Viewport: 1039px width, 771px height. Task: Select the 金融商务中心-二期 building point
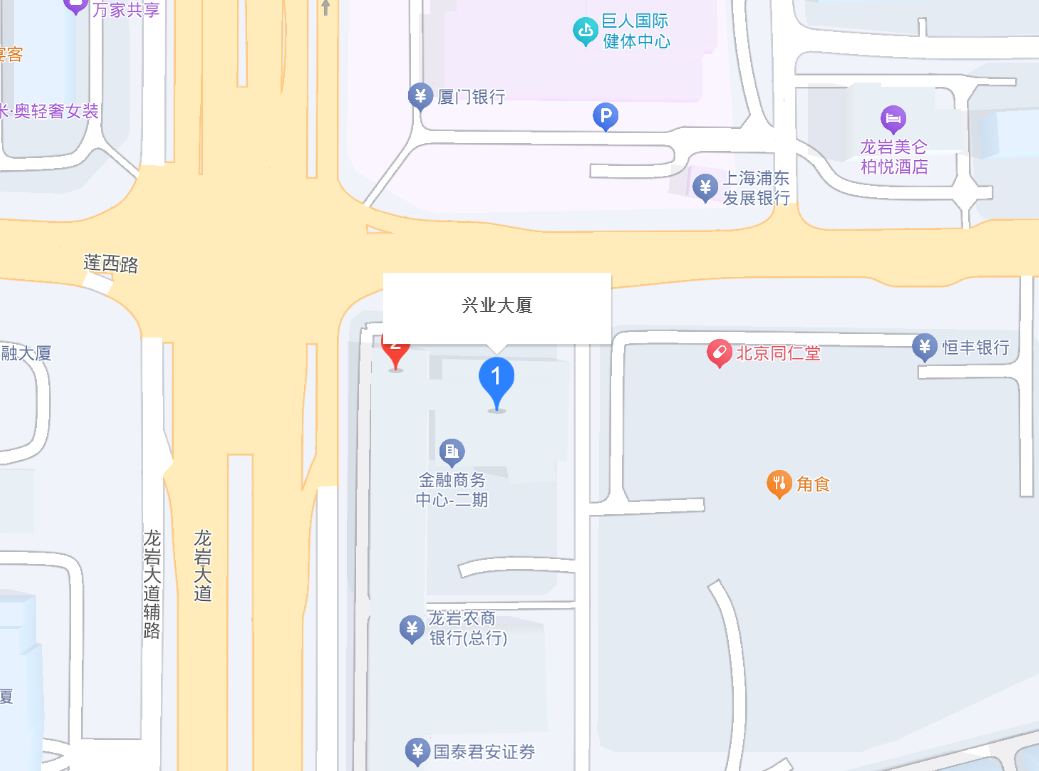pyautogui.click(x=452, y=451)
